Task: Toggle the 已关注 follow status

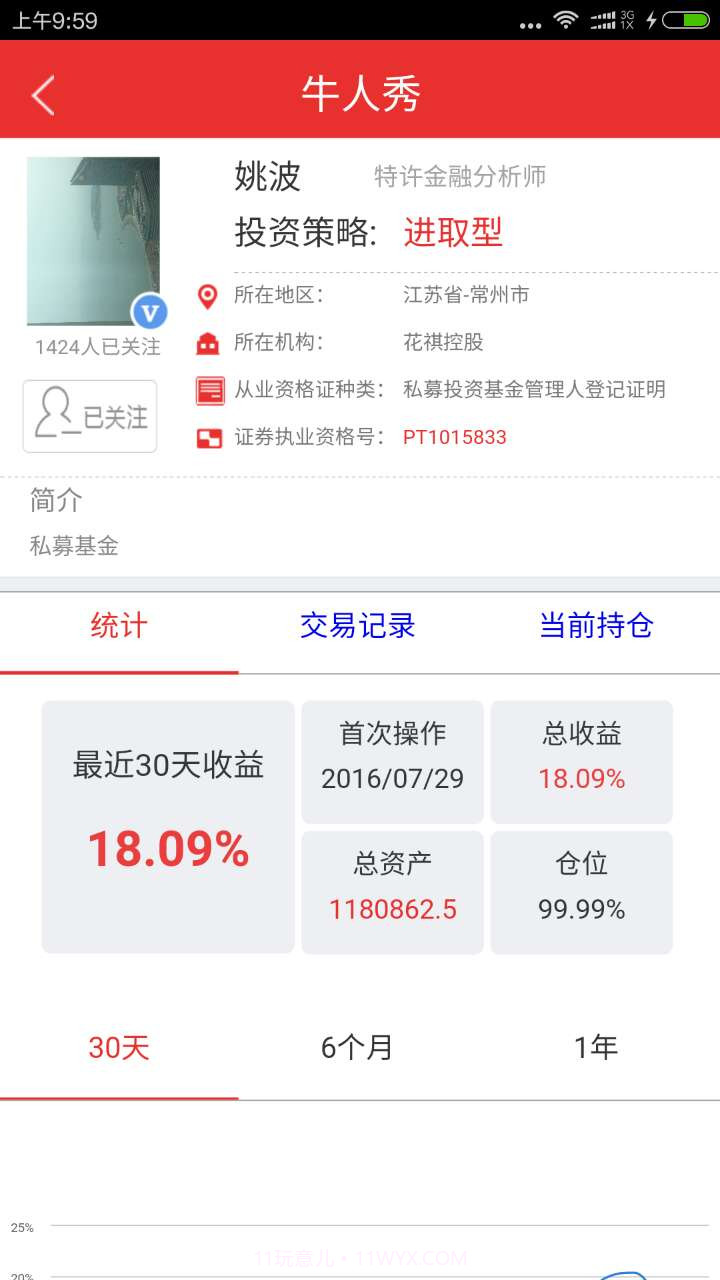Action: [89, 416]
